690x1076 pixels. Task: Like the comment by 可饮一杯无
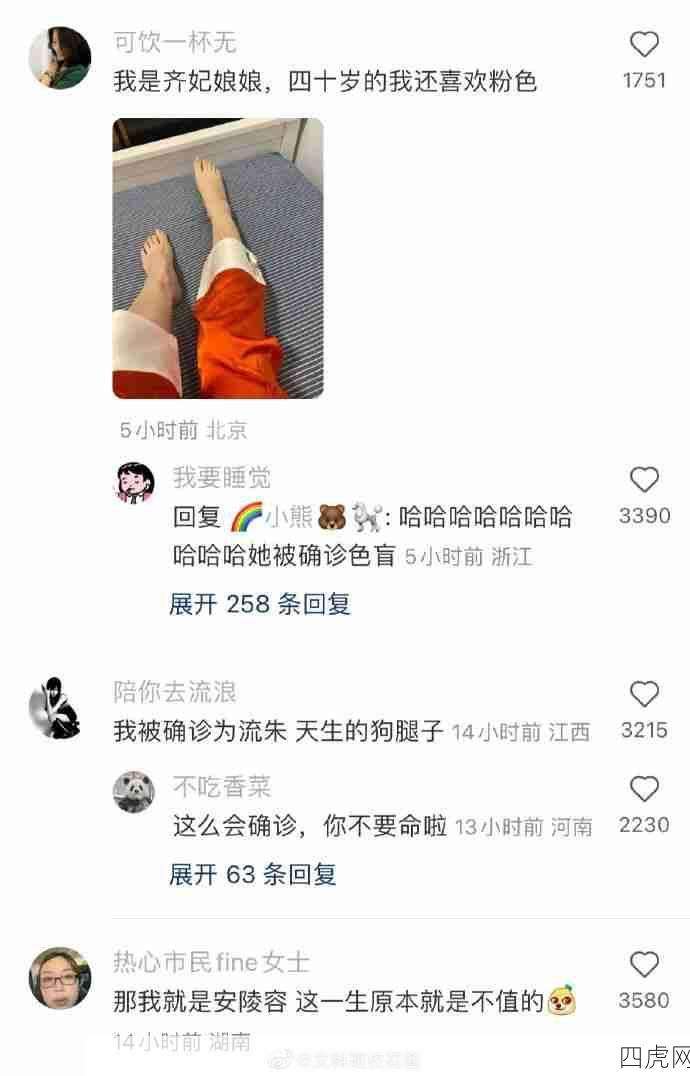[645, 45]
